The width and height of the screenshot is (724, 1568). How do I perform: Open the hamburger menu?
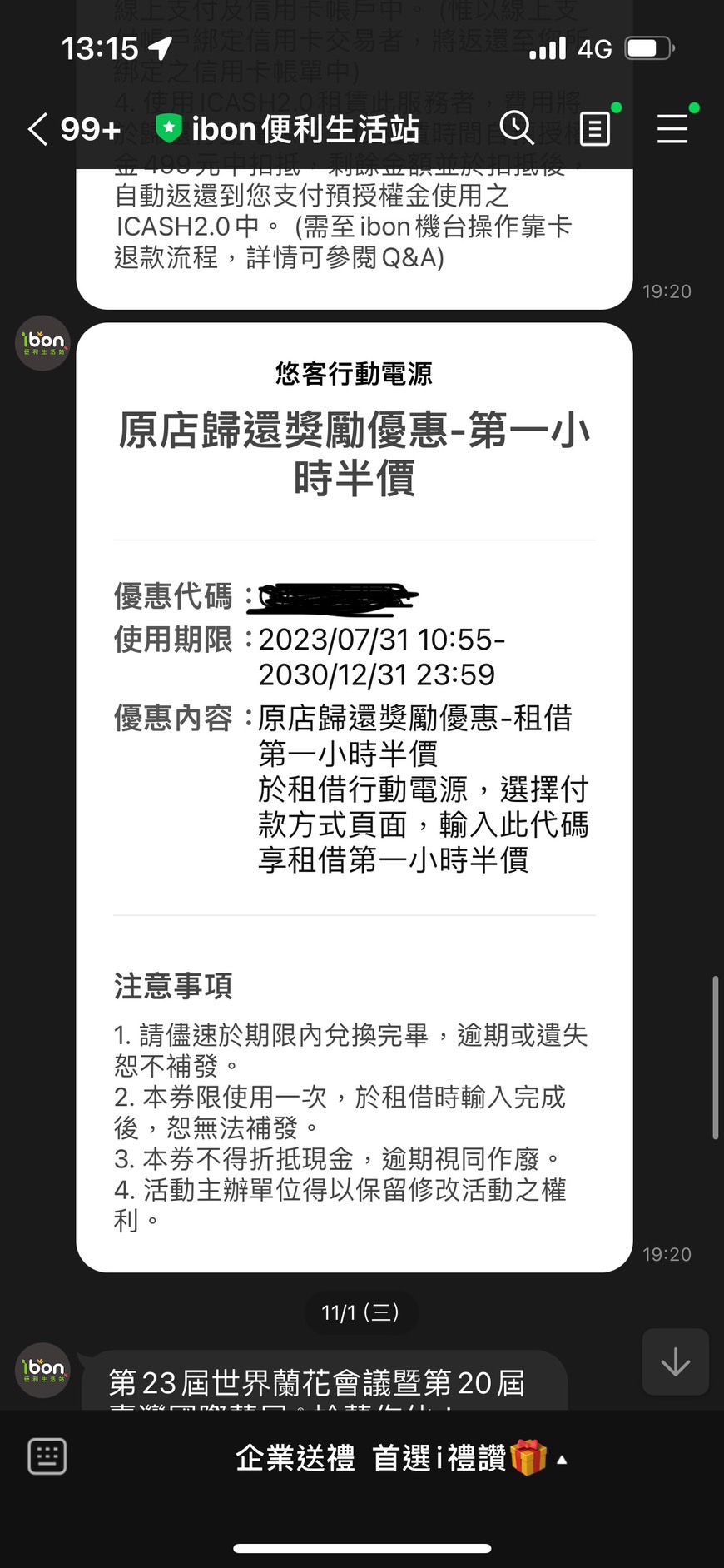pos(672,129)
